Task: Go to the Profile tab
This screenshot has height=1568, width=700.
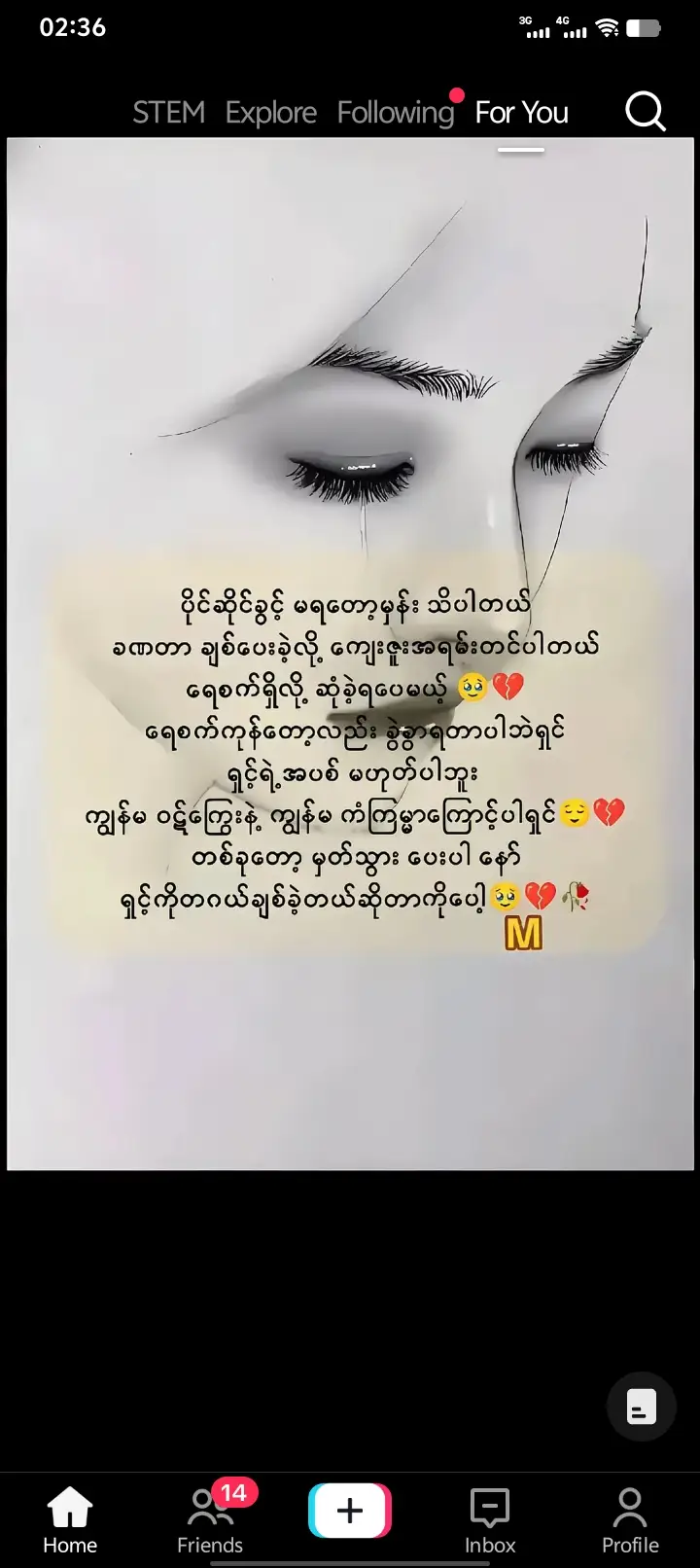Action: pos(630,1520)
